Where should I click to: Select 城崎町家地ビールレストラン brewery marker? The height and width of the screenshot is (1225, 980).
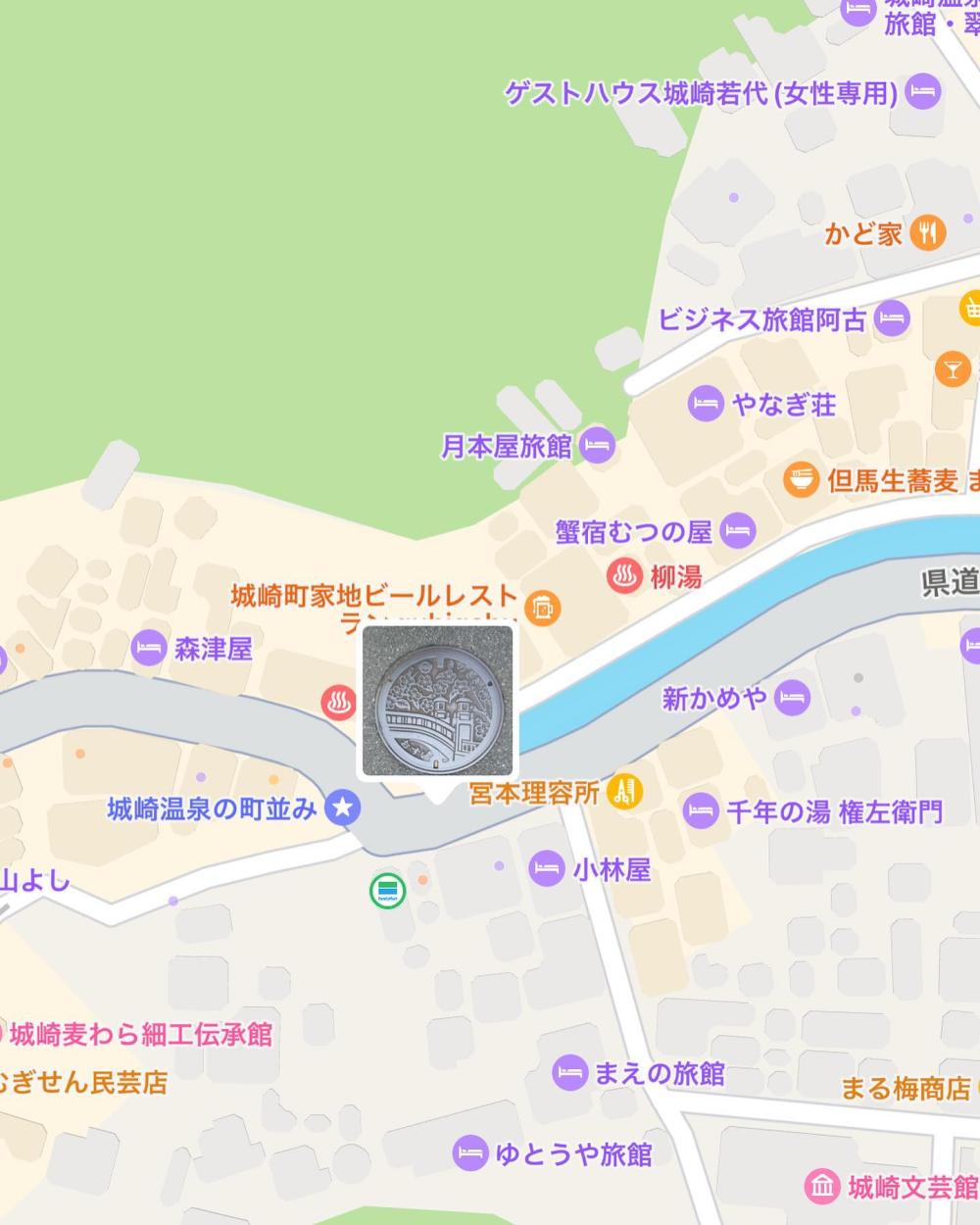tap(542, 608)
